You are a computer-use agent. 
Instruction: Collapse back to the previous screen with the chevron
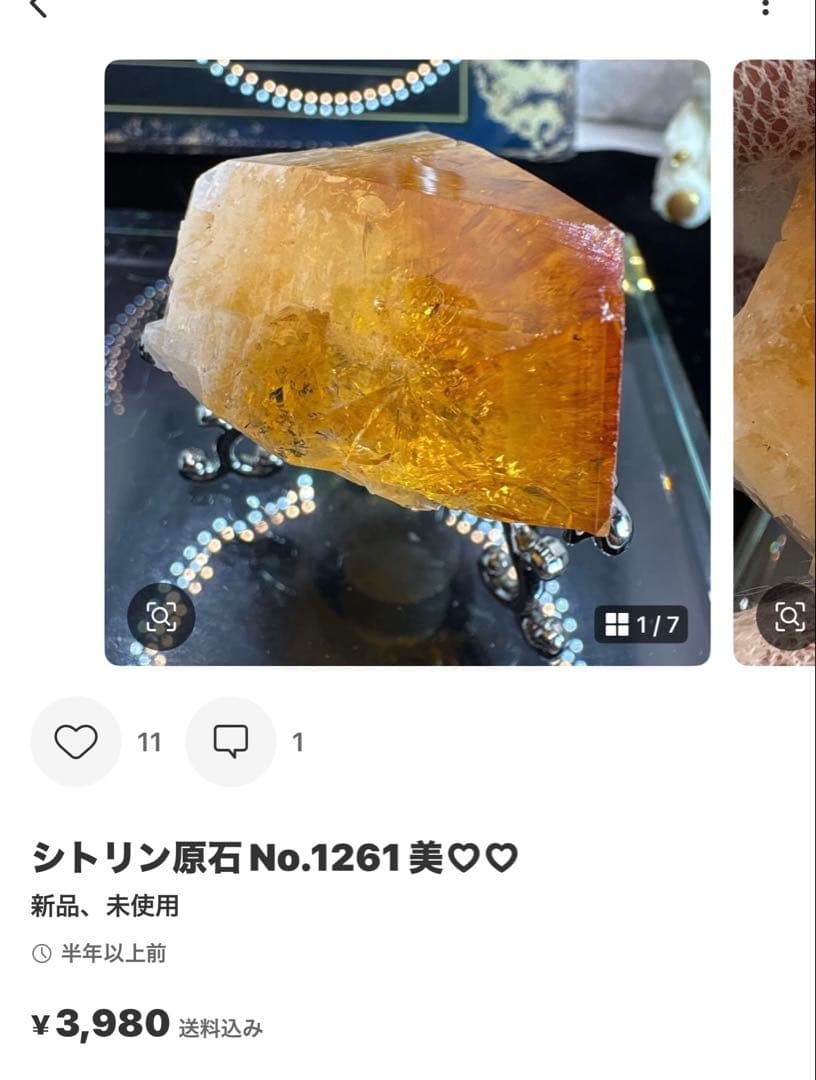click(38, 10)
